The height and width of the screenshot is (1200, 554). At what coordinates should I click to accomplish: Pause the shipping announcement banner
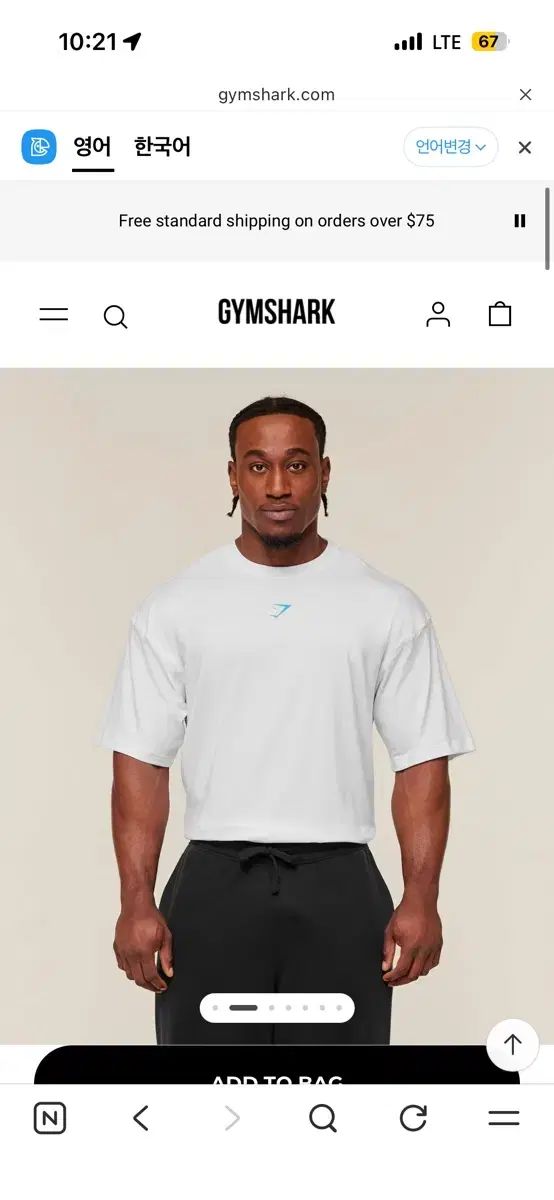click(x=520, y=221)
